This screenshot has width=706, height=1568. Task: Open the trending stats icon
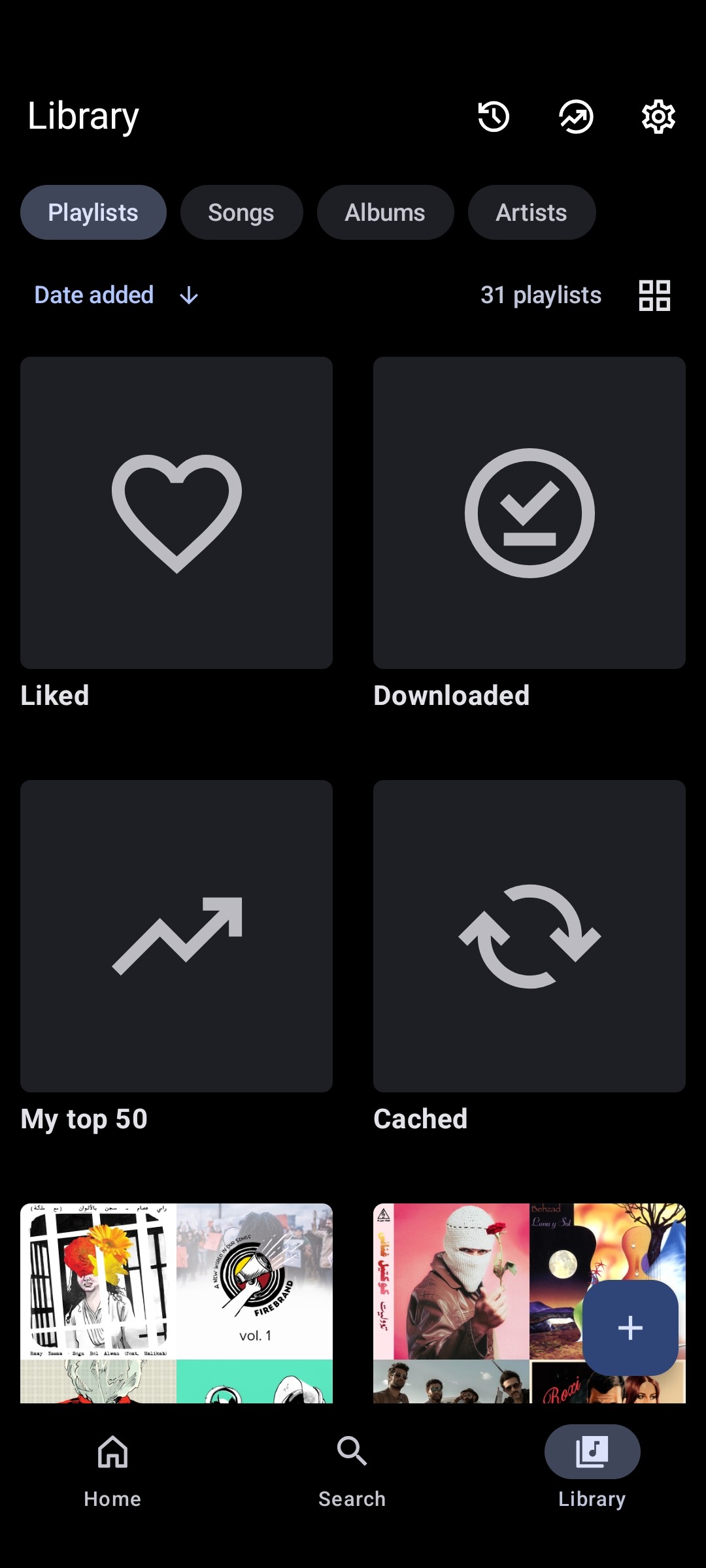pos(576,117)
